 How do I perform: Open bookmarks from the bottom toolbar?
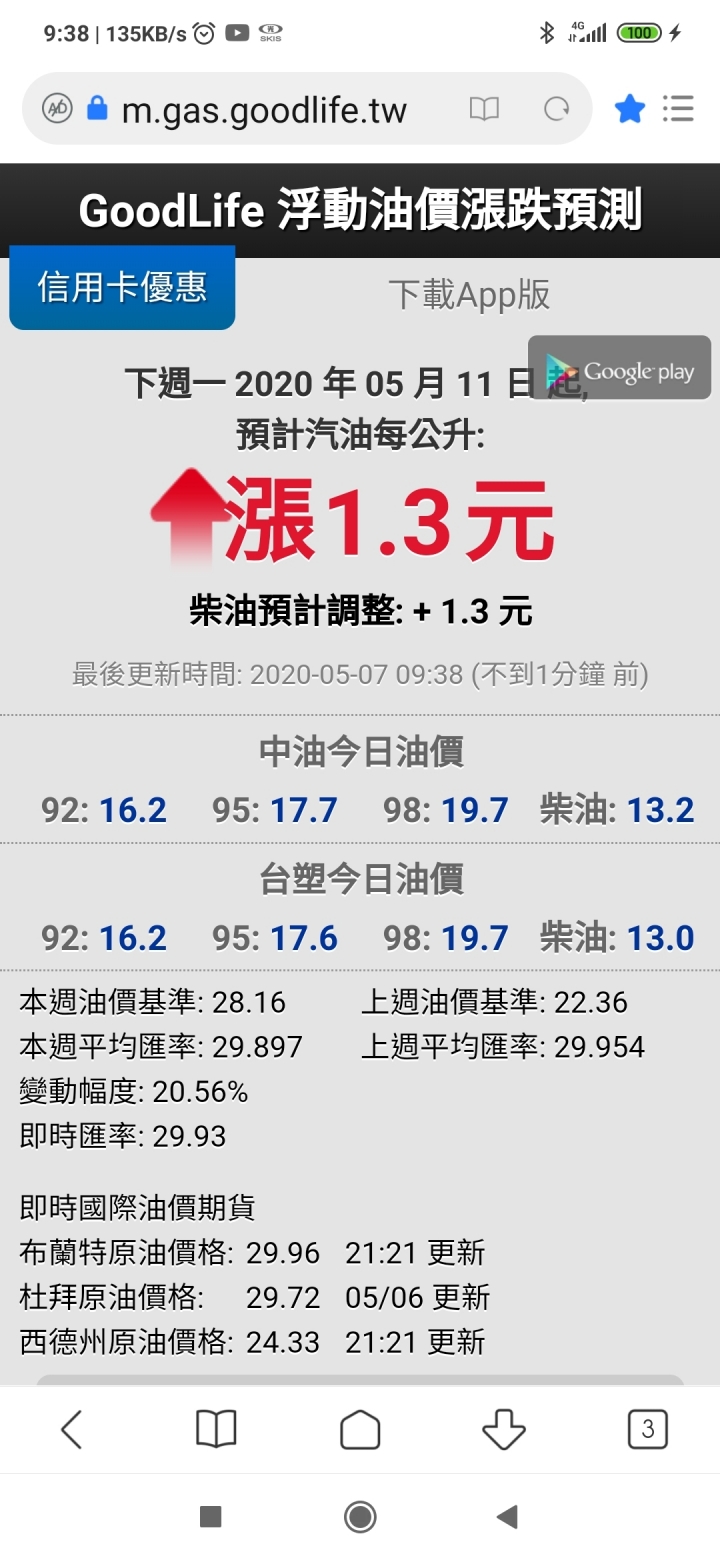coord(215,1429)
